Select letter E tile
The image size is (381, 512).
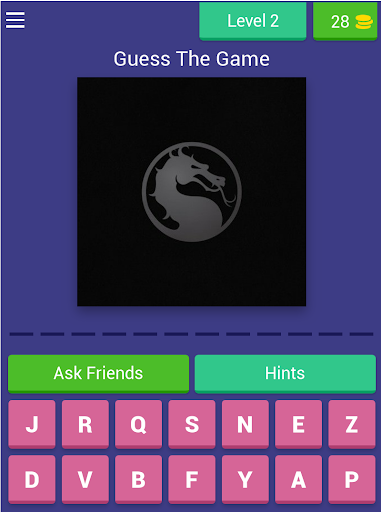coord(298,424)
